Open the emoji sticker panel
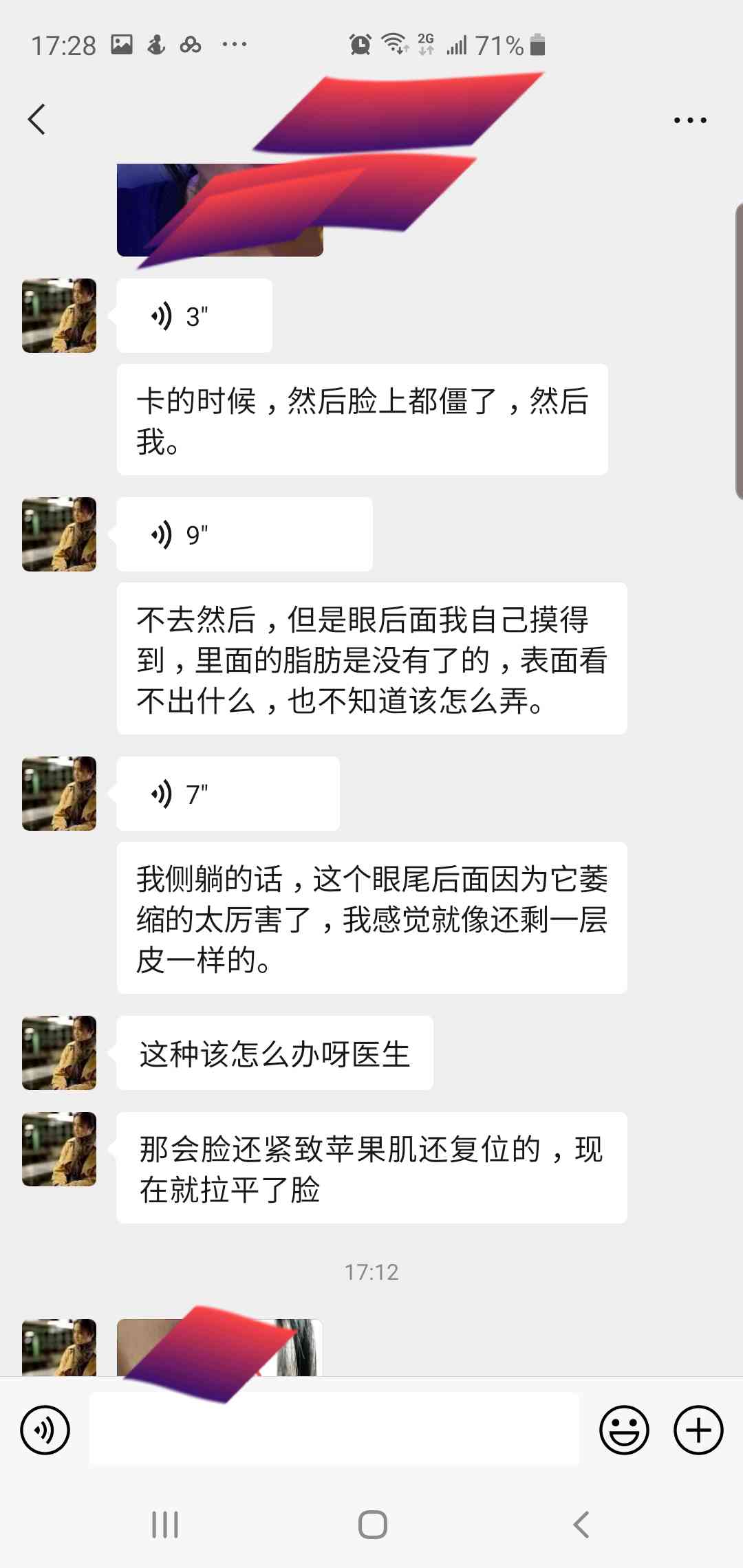Image resolution: width=743 pixels, height=1568 pixels. pos(624,1430)
